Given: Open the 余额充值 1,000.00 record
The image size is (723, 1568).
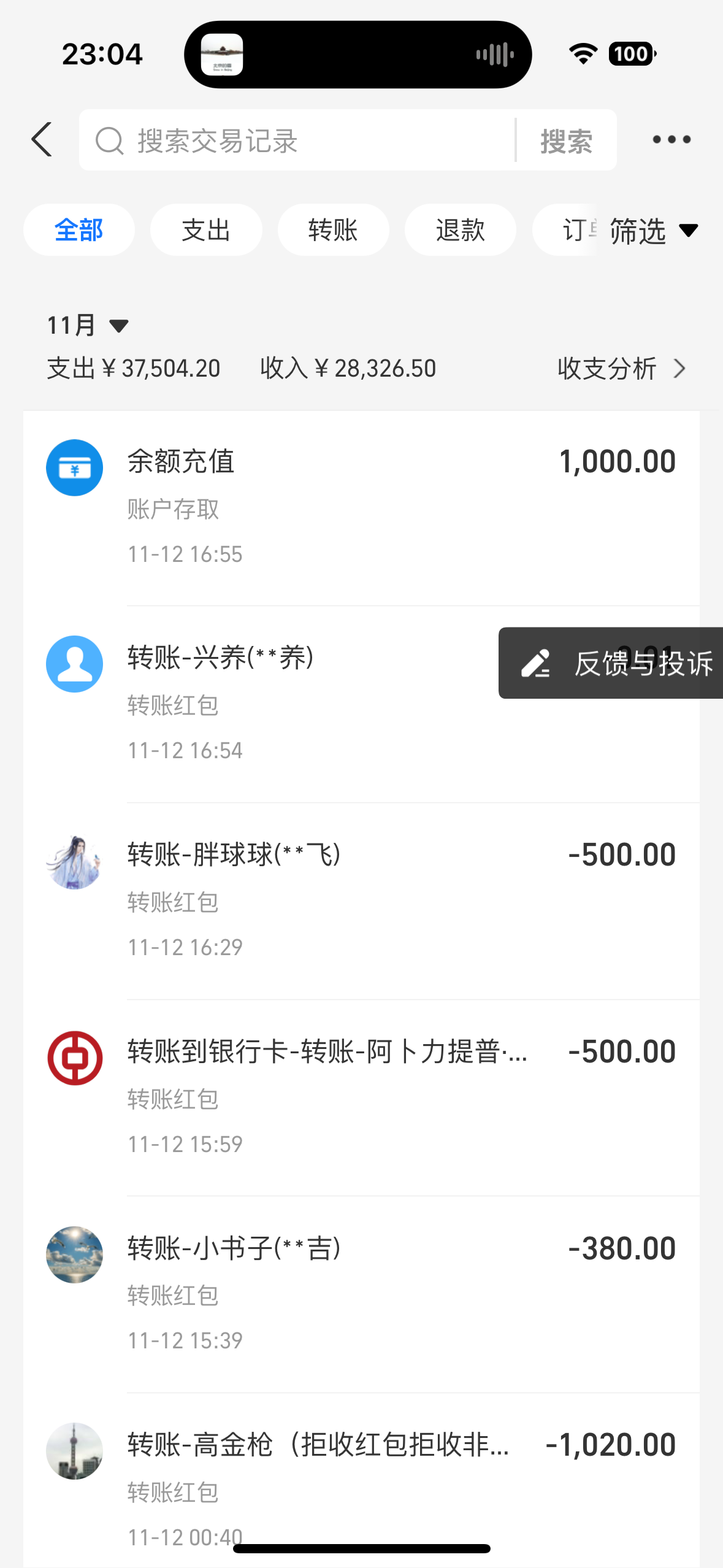Looking at the screenshot, I should click(x=361, y=508).
